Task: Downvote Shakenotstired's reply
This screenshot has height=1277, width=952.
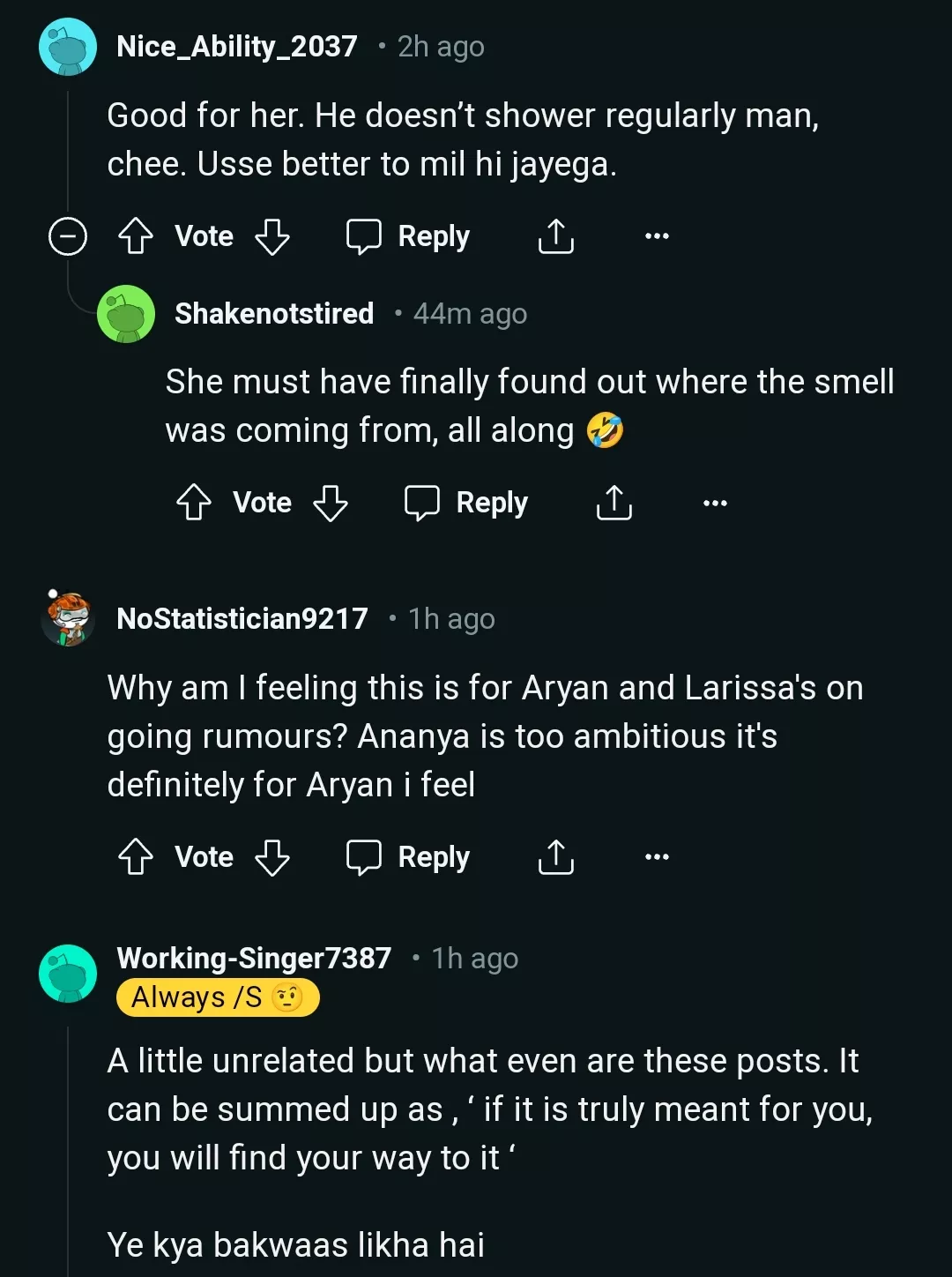Action: tap(331, 503)
